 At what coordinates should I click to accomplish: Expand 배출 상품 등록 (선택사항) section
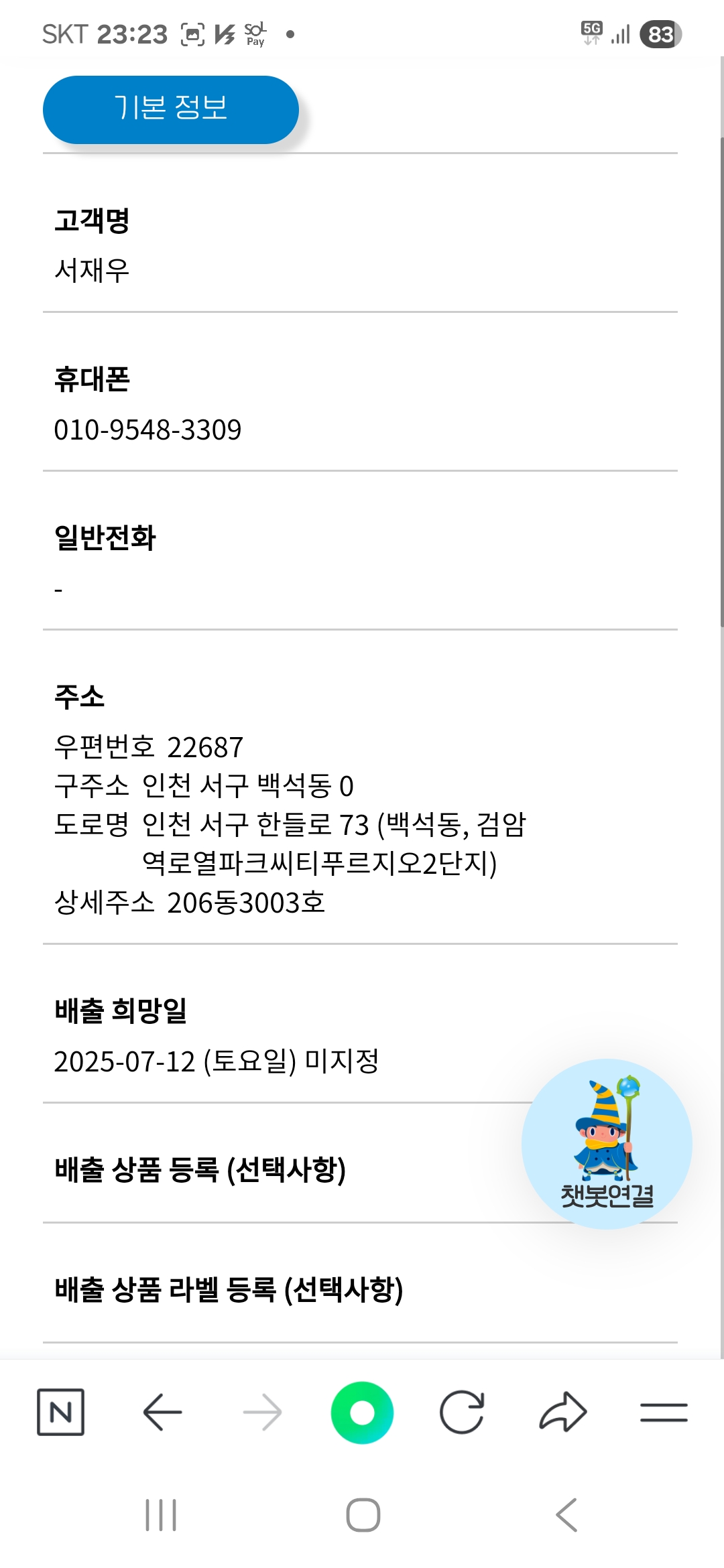point(200,1169)
